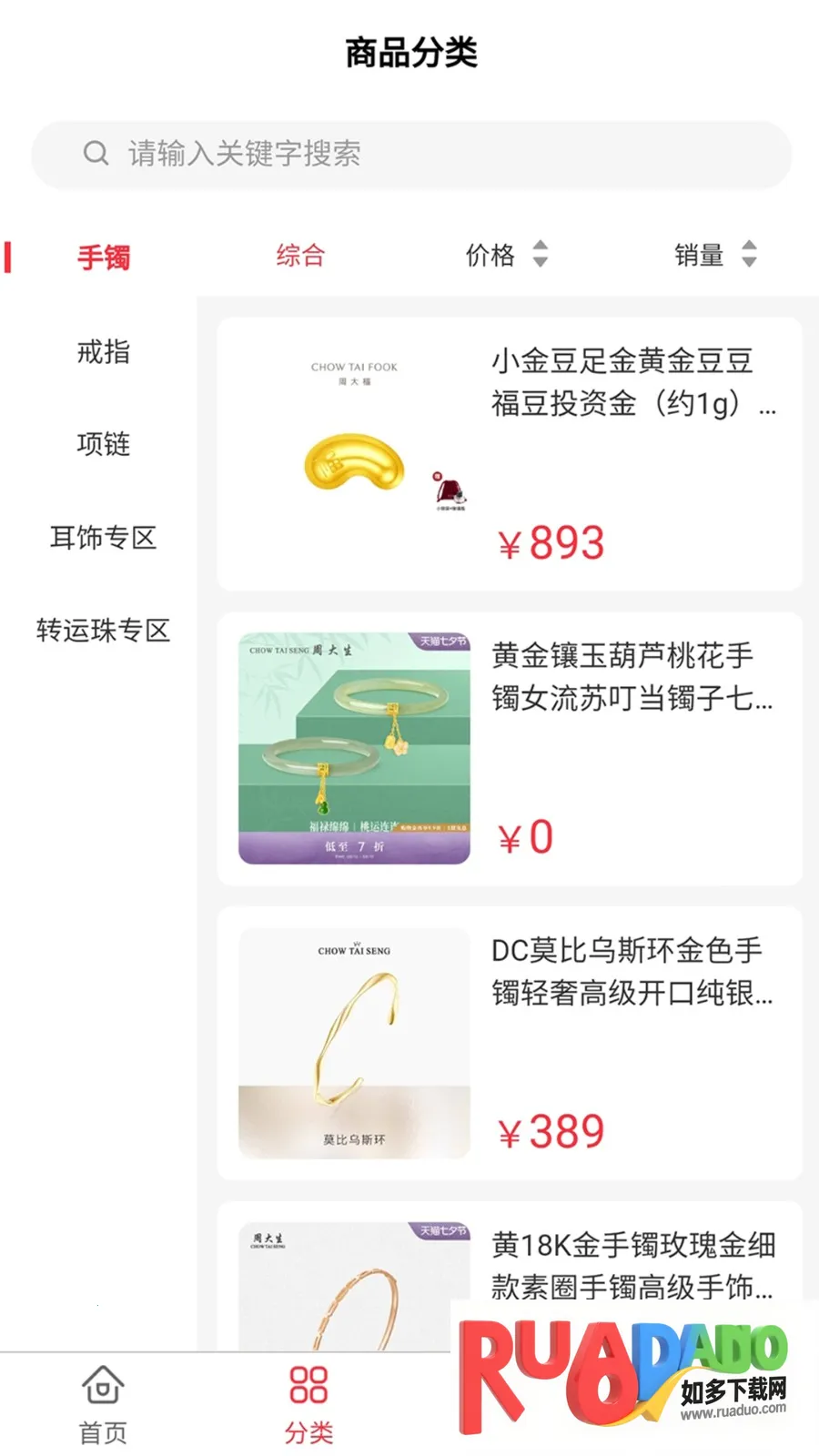Sort products by 价格
This screenshot has width=819, height=1456.
tap(506, 256)
